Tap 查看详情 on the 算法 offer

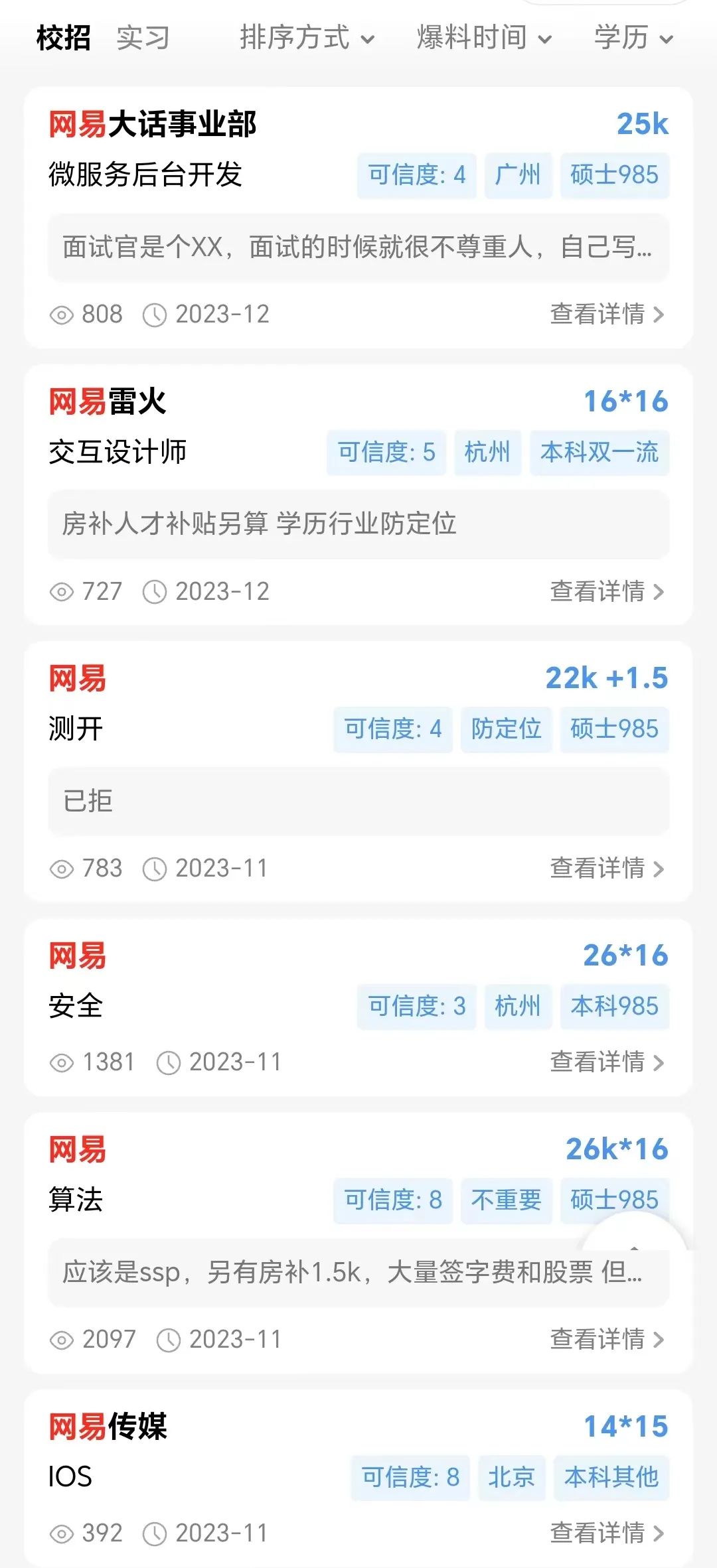[x=607, y=1340]
